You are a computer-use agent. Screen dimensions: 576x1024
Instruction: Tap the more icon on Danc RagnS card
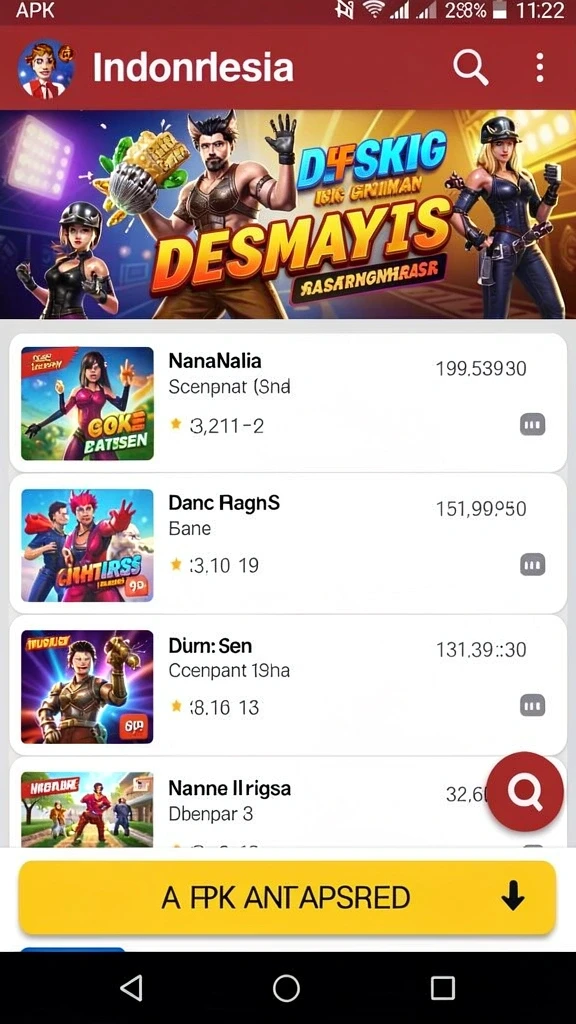[532, 564]
